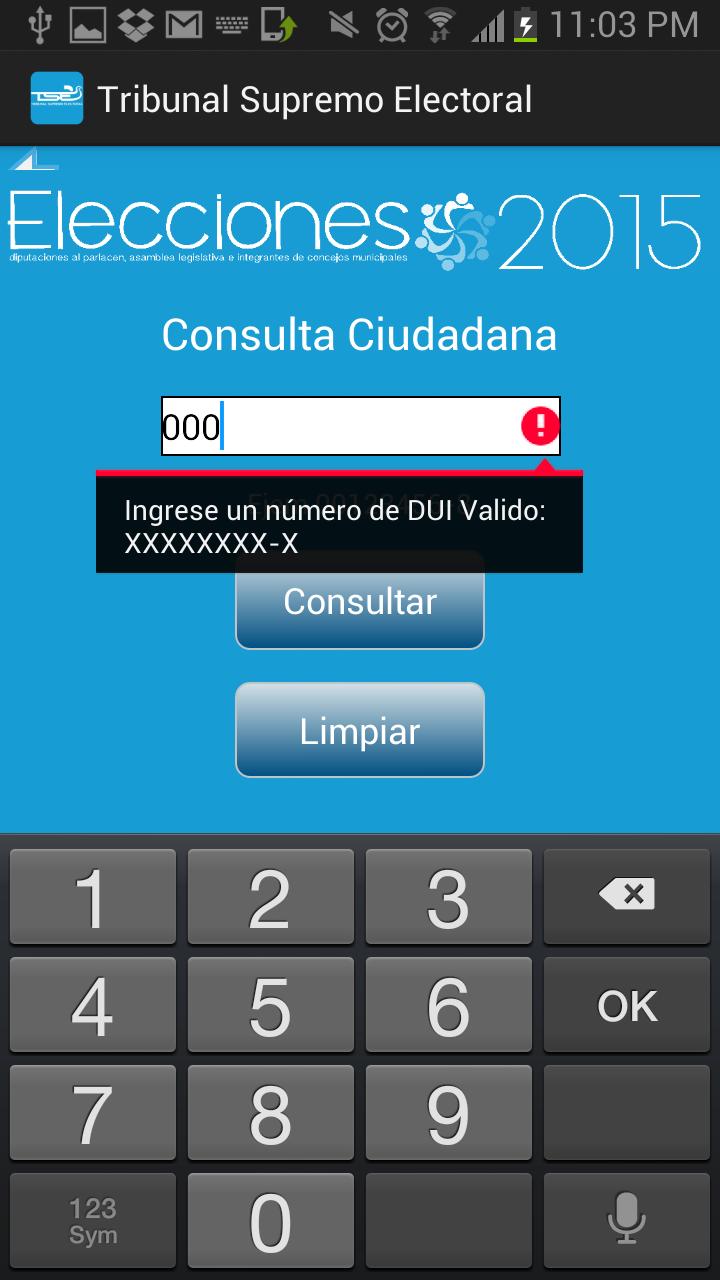Switch keypad to 123 Sym mode
This screenshot has width=720, height=1280.
(93, 1222)
